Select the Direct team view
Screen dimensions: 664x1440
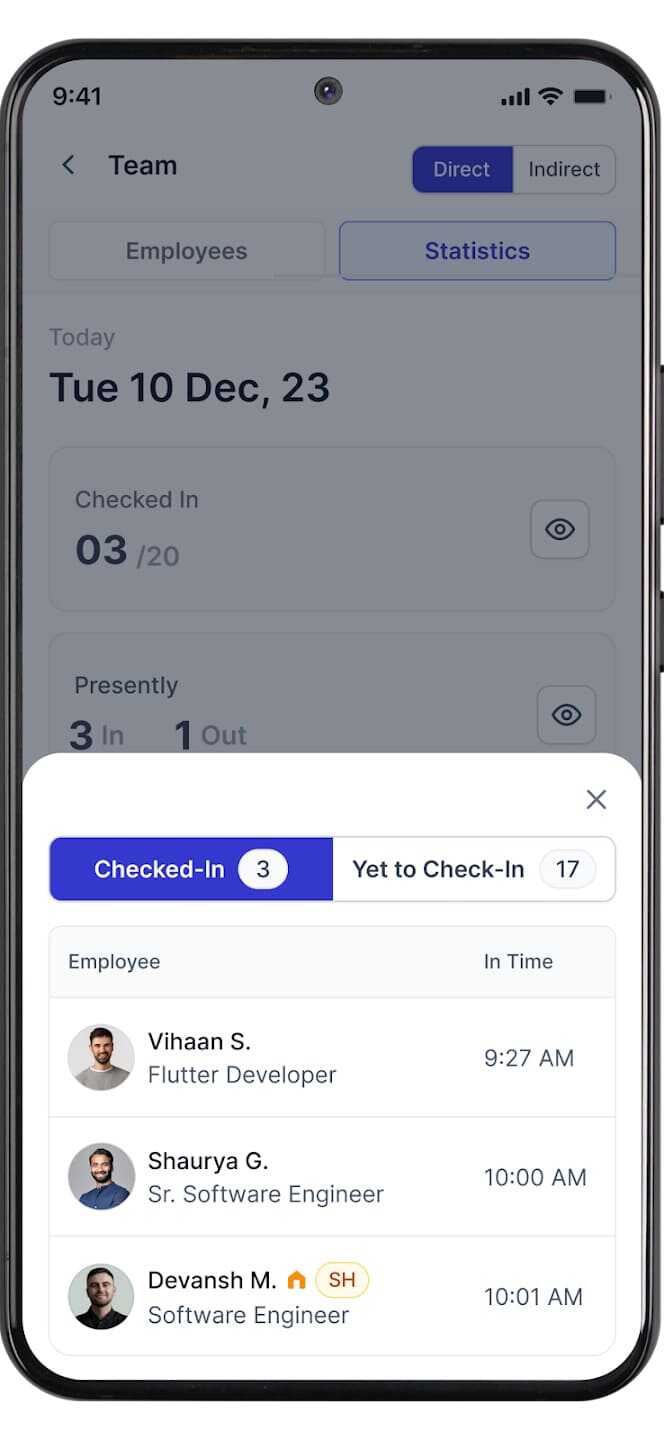point(462,169)
